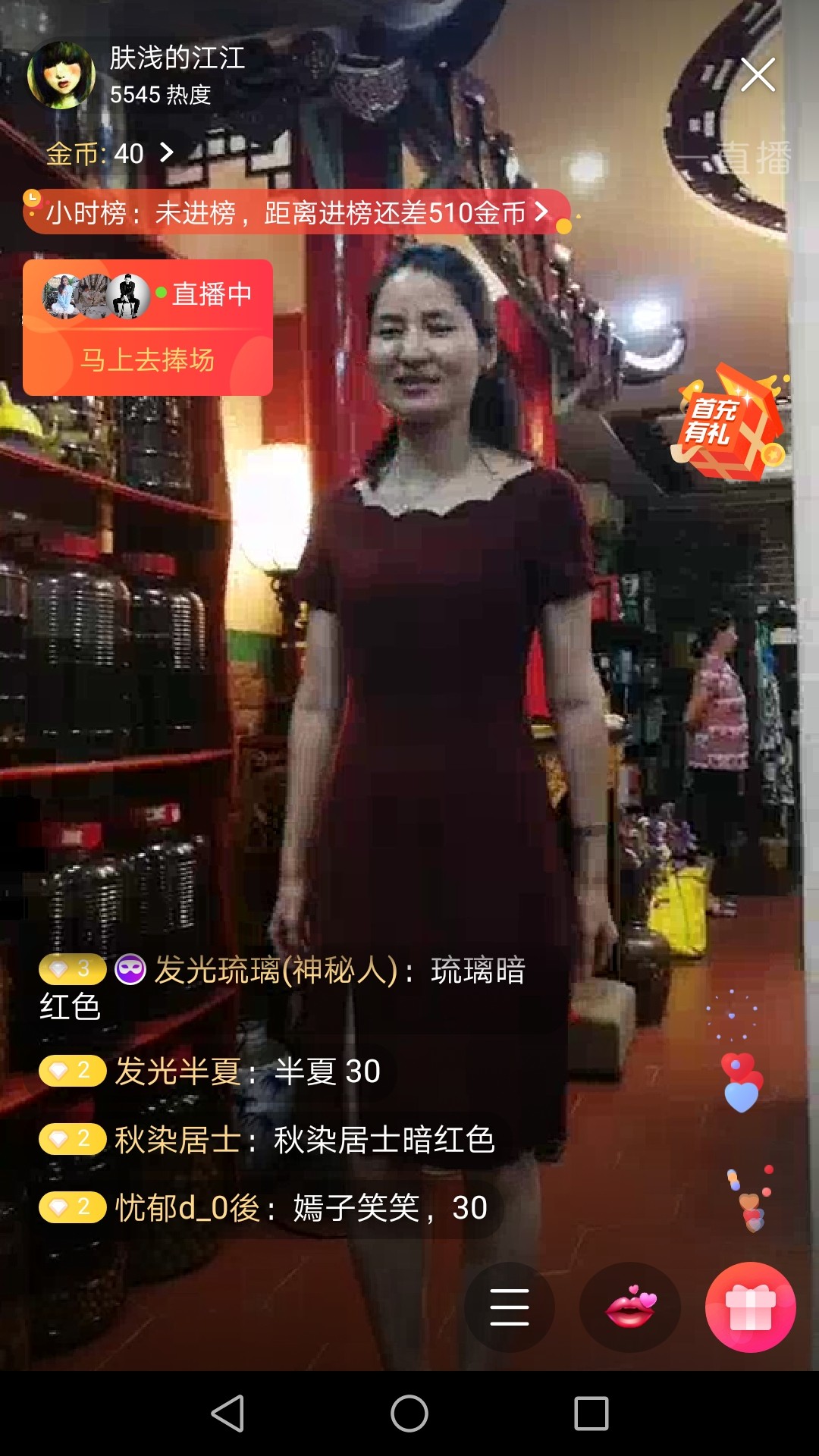Go to the system home screen
This screenshot has height=1456, width=819.
[409, 1414]
